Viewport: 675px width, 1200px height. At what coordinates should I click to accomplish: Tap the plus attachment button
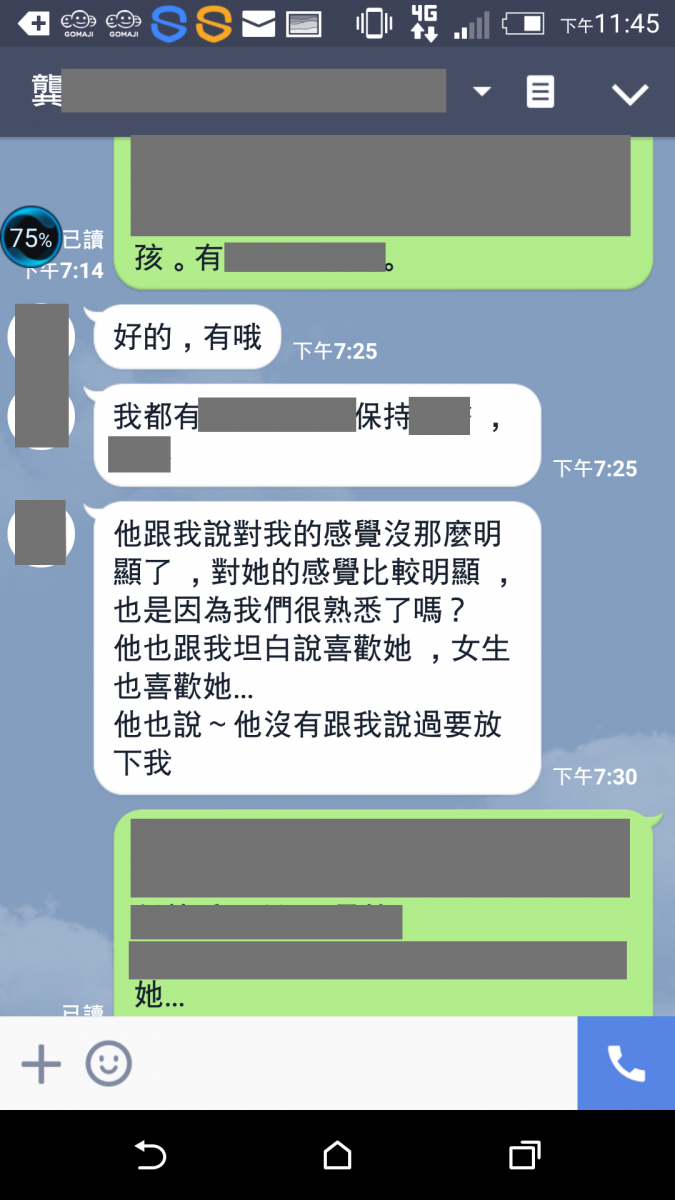pyautogui.click(x=41, y=1064)
